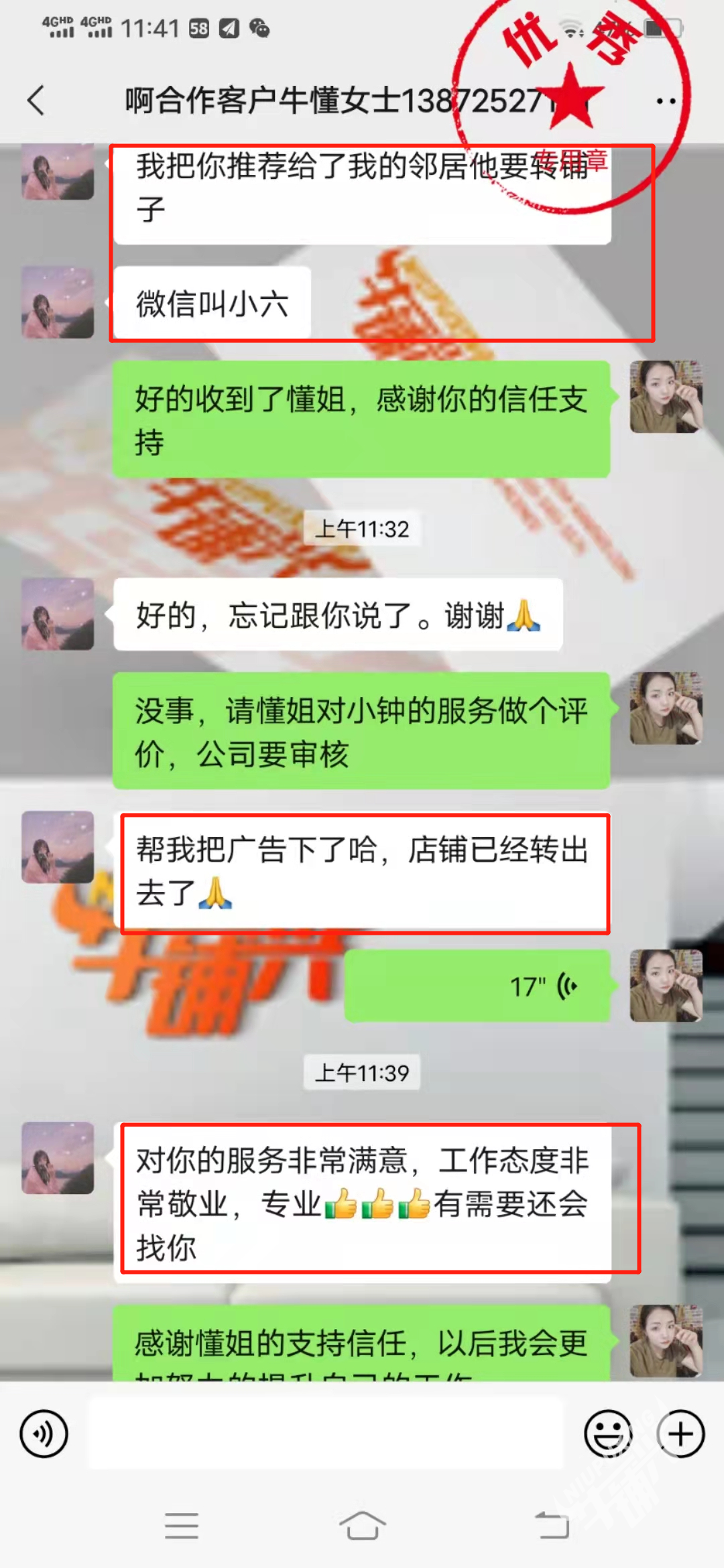Screen dimensions: 724x1568
Task: Switch to voice input mode
Action: pos(44,1434)
